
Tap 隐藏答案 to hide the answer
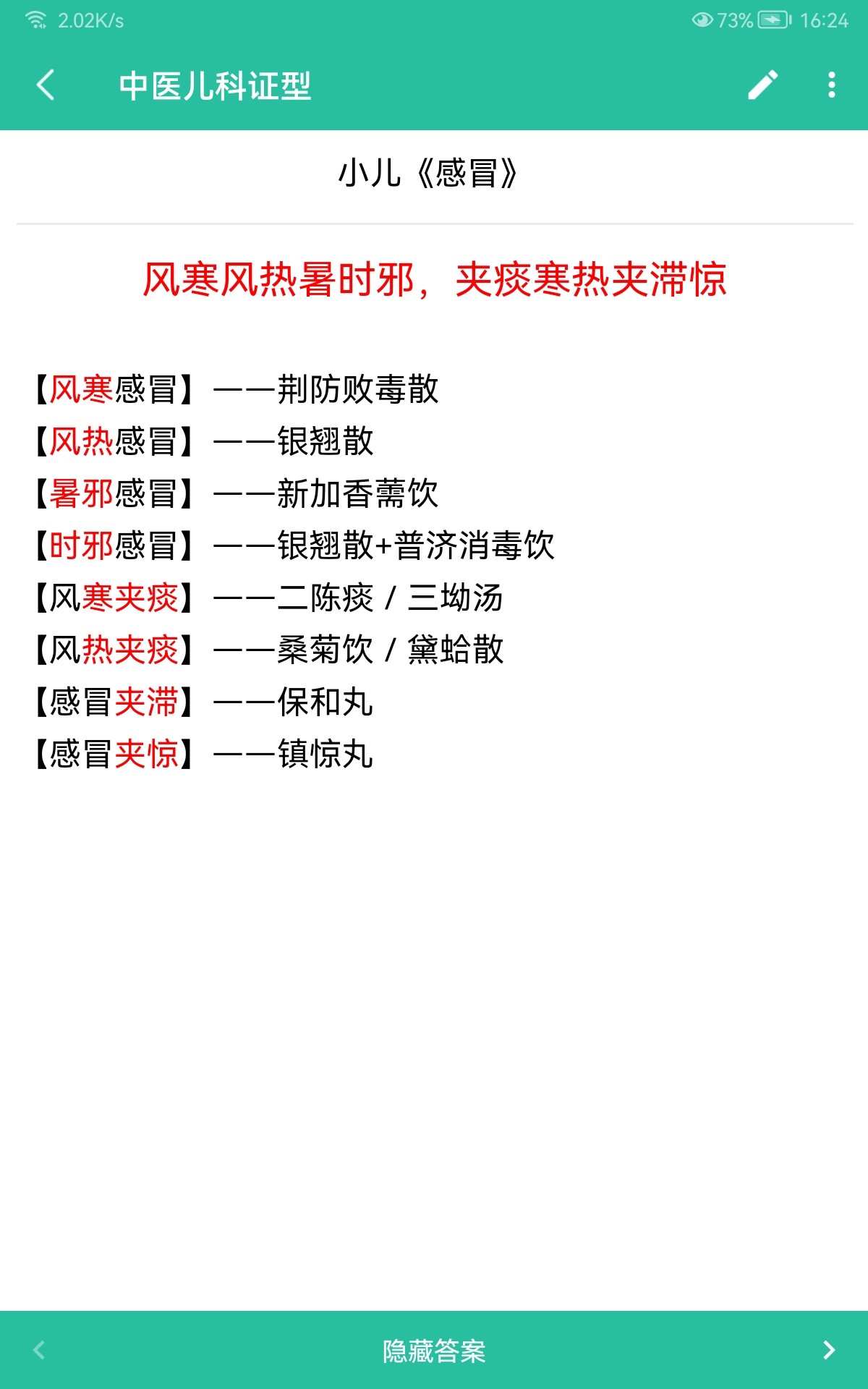pos(434,1351)
